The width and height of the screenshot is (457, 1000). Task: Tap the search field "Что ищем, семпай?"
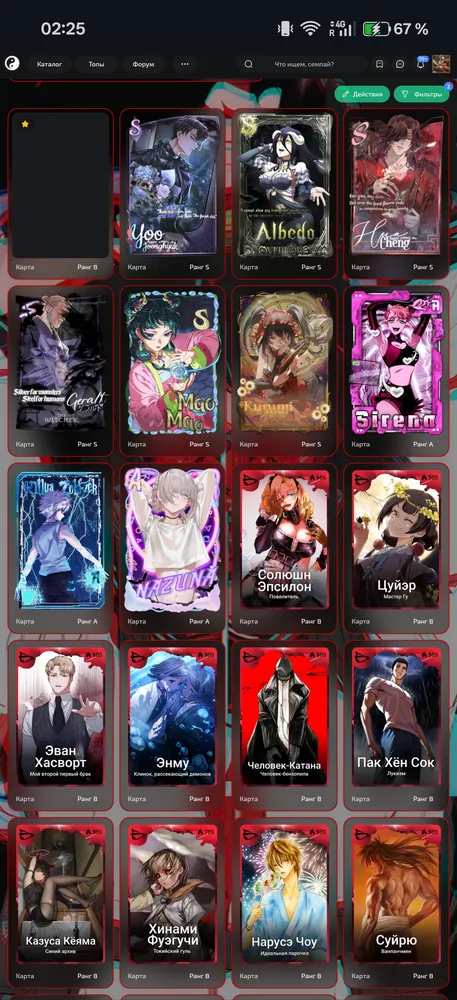tap(301, 64)
